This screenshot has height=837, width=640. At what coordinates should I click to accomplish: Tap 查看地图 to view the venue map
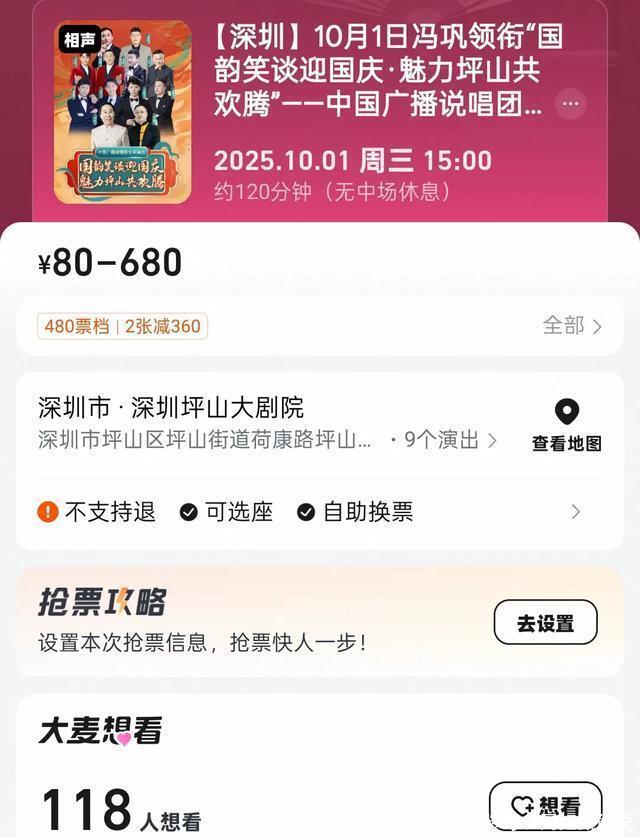[567, 426]
